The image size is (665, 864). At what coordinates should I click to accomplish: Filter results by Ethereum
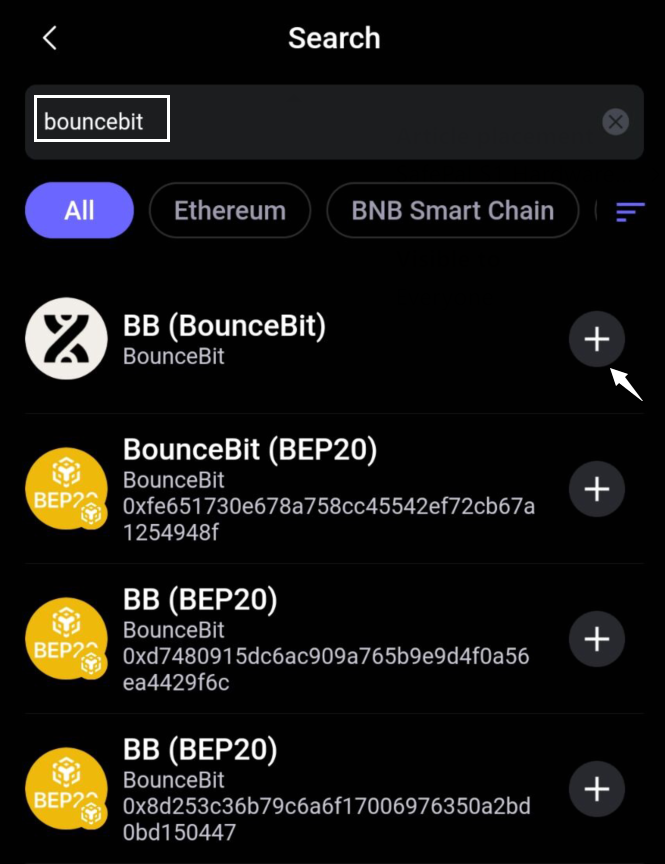click(229, 210)
